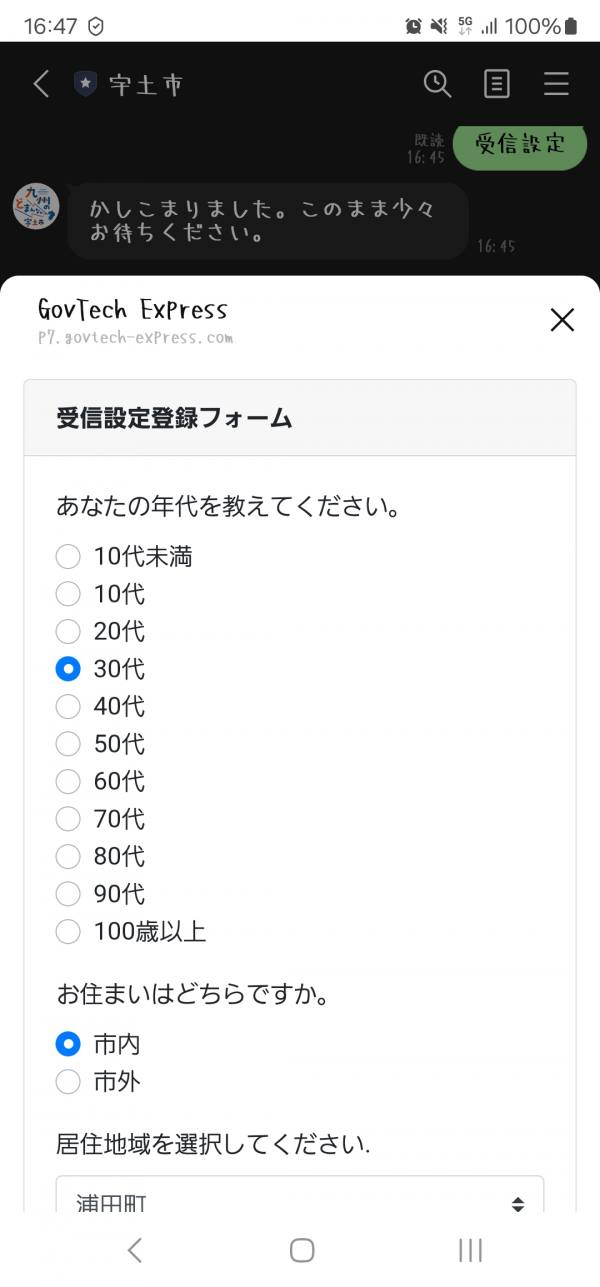Select the 30代 radio button
The image size is (600, 1287).
point(68,669)
